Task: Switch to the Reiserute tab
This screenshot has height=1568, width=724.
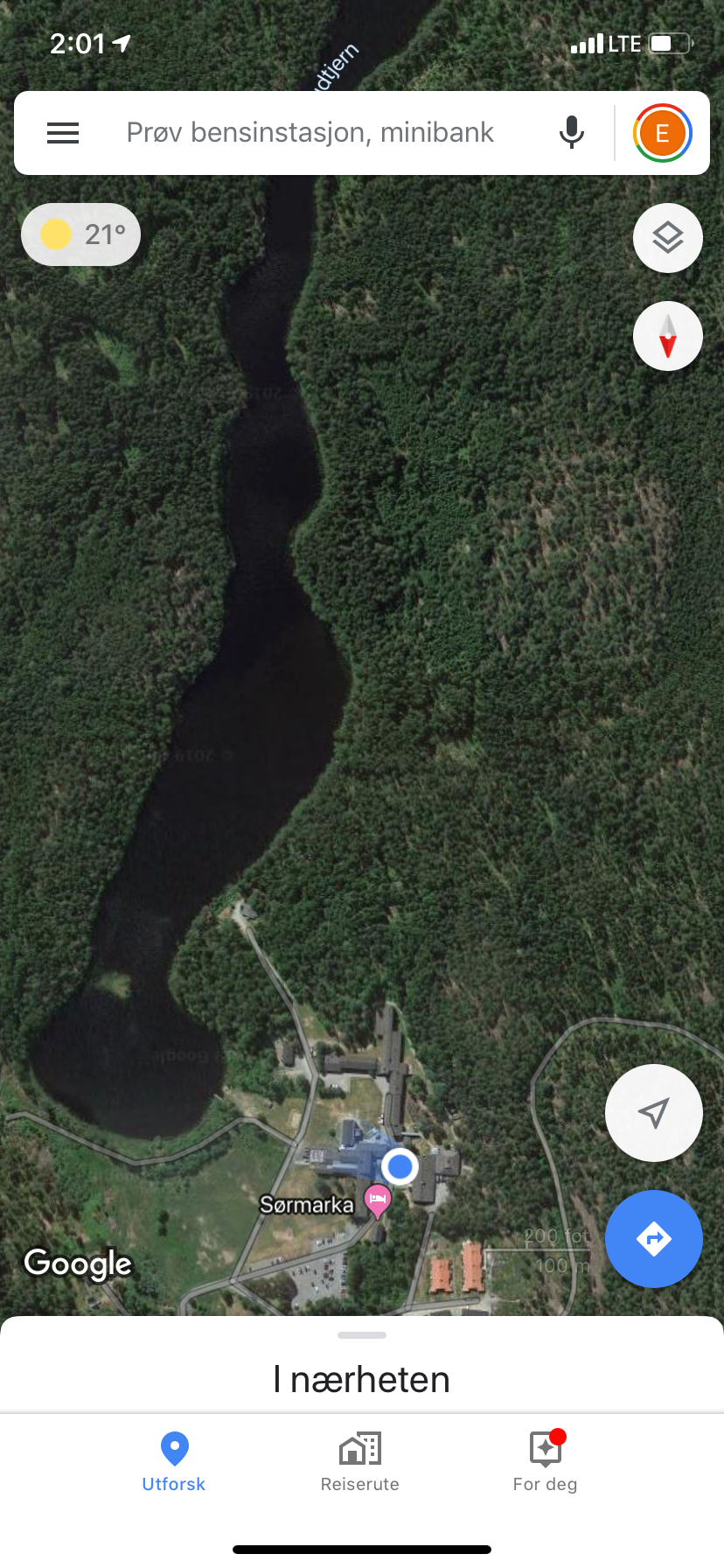Action: click(x=360, y=1462)
